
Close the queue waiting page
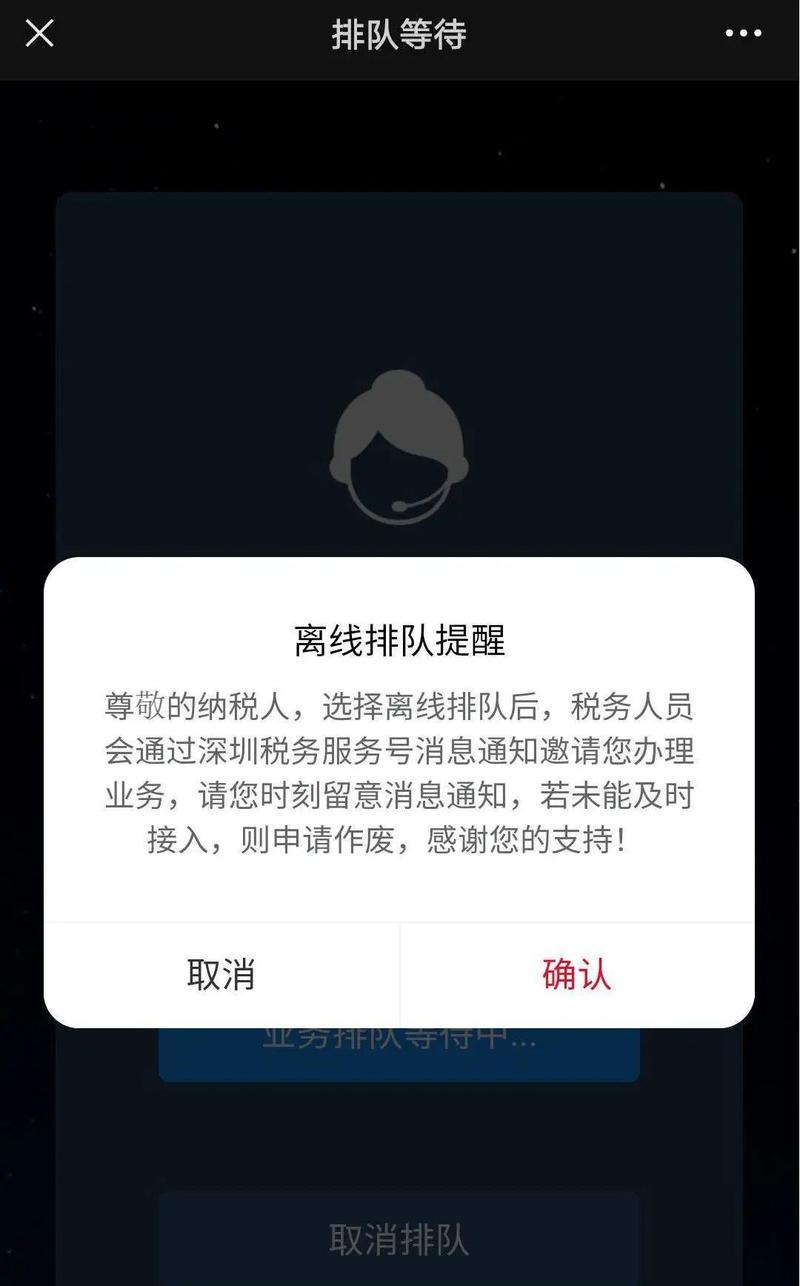39,34
